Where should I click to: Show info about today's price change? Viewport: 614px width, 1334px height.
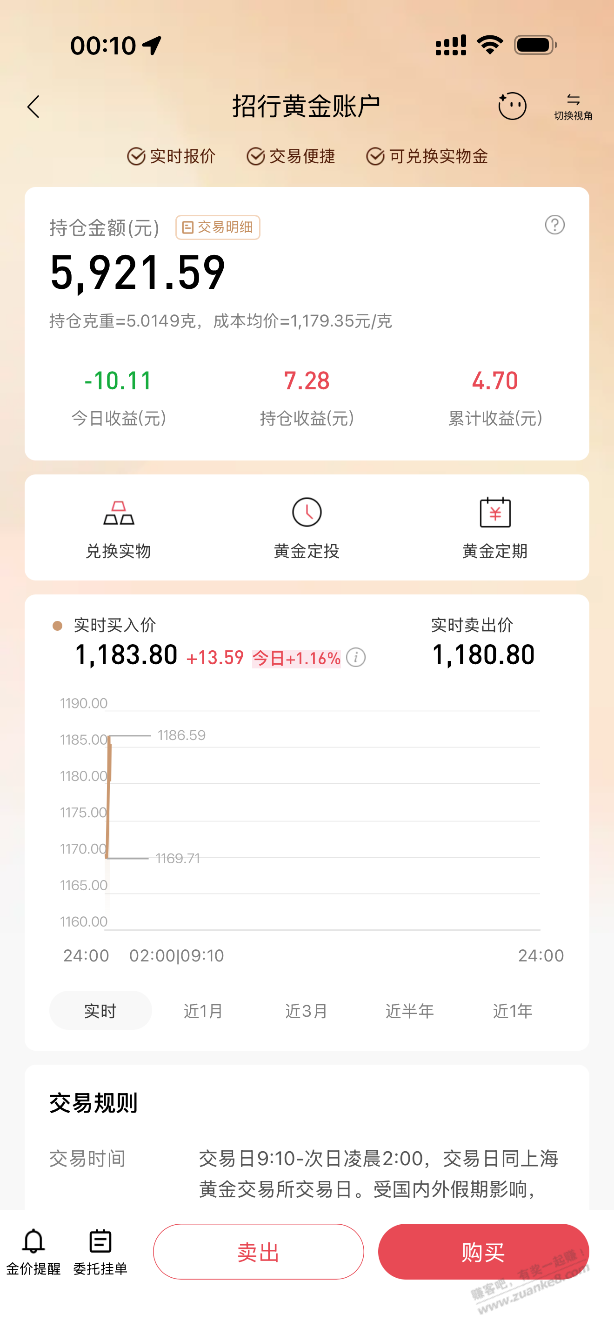357,657
